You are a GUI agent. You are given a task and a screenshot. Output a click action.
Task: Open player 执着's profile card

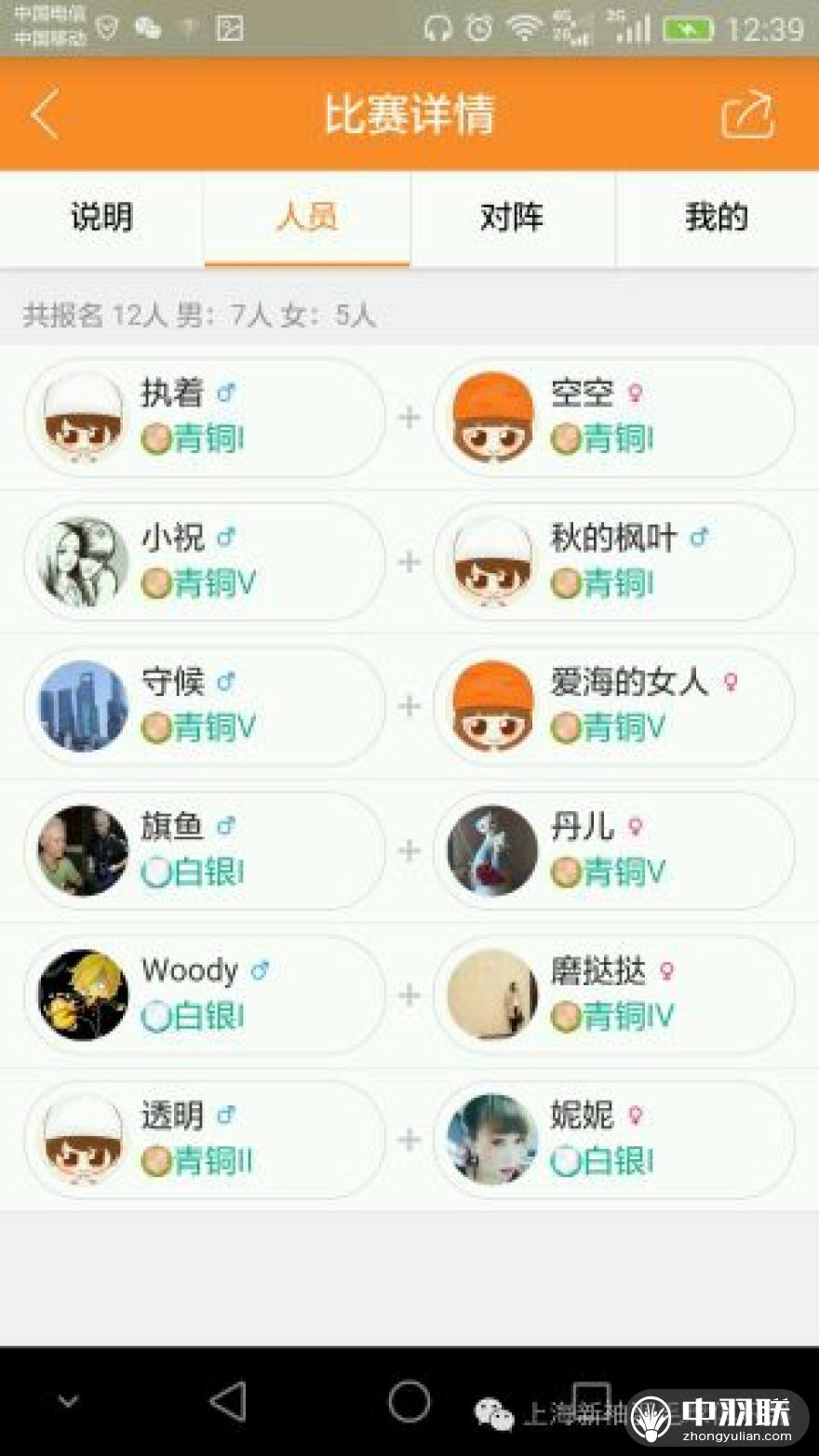tap(204, 418)
